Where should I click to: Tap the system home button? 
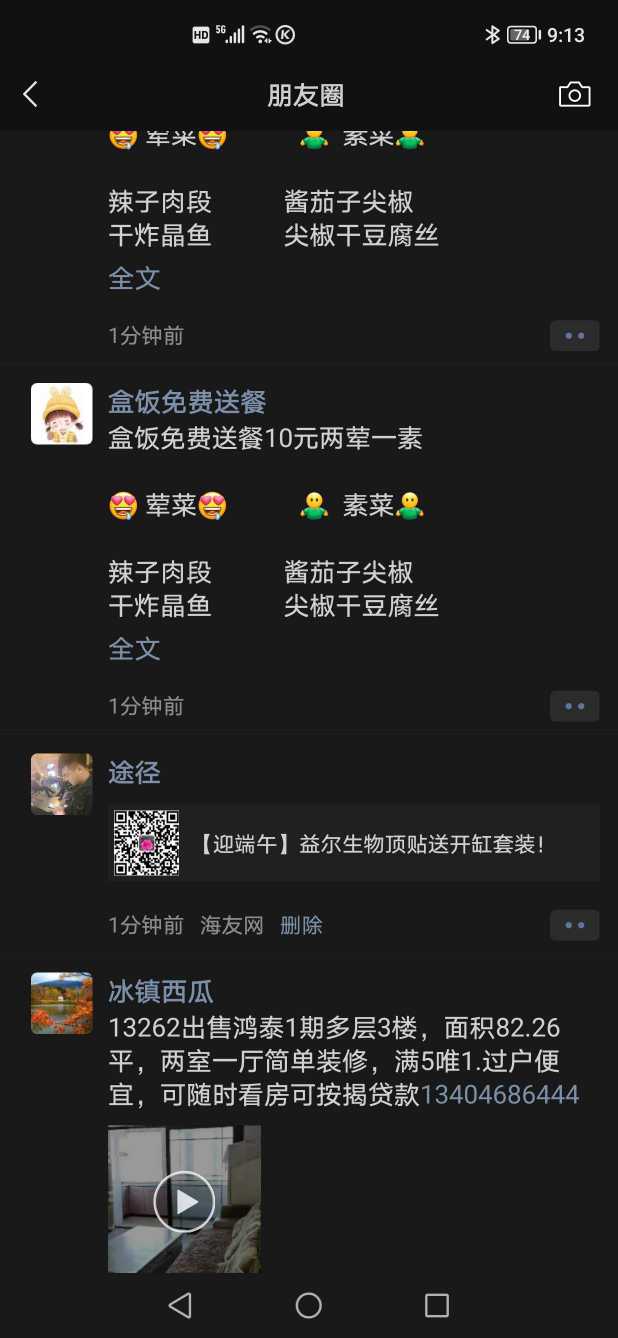pyautogui.click(x=309, y=1305)
